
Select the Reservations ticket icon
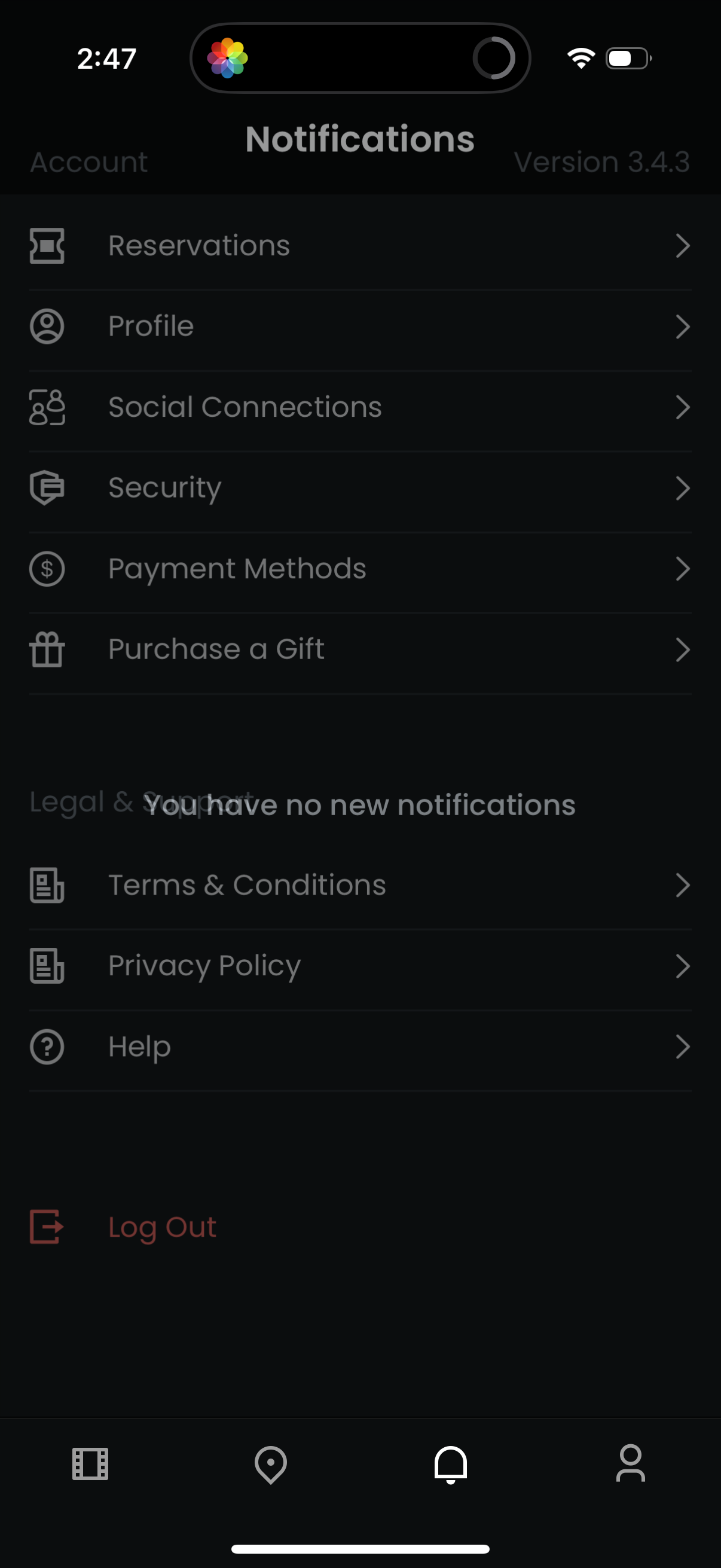pyautogui.click(x=47, y=246)
